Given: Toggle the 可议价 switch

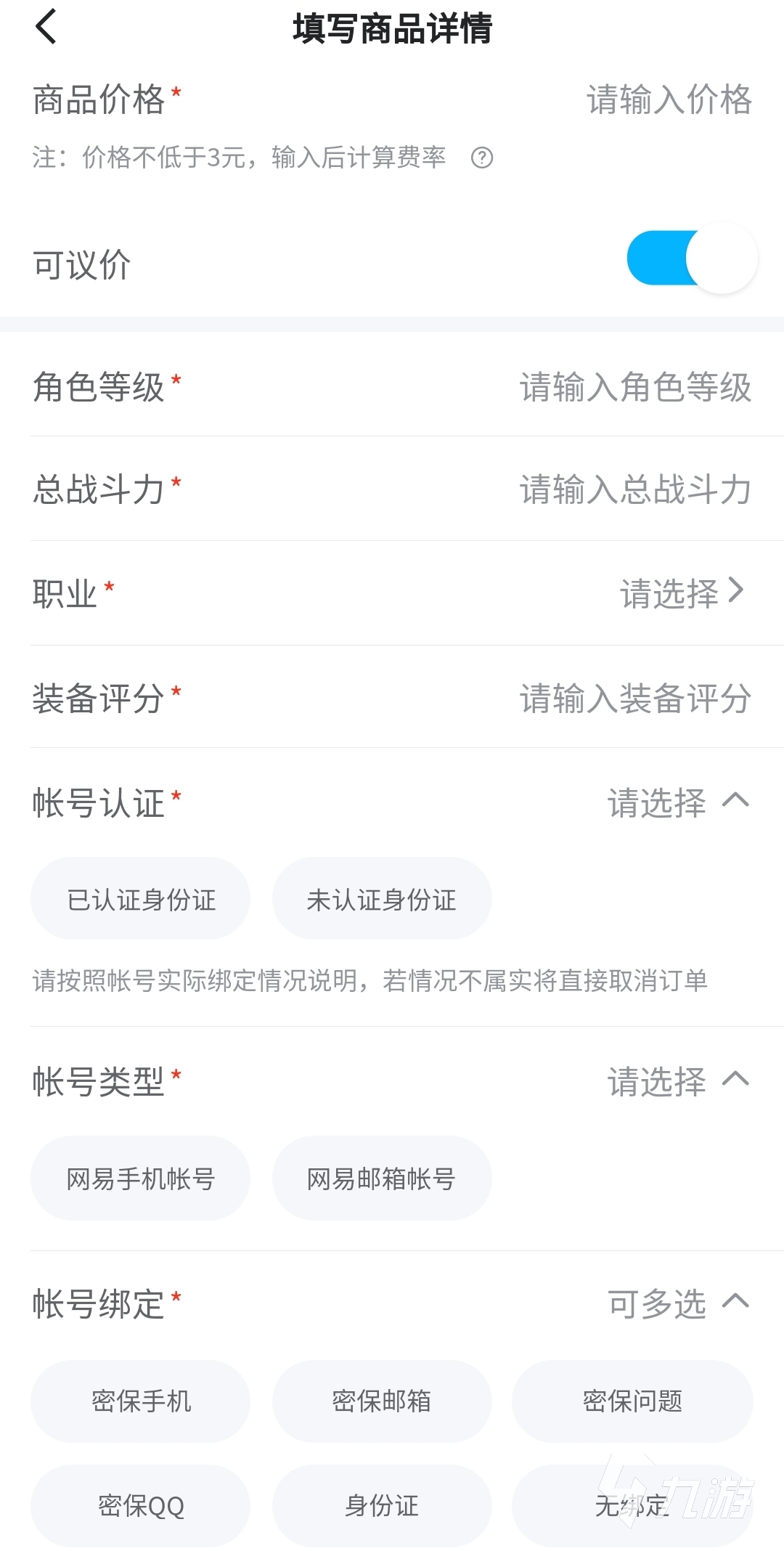Looking at the screenshot, I should (691, 259).
